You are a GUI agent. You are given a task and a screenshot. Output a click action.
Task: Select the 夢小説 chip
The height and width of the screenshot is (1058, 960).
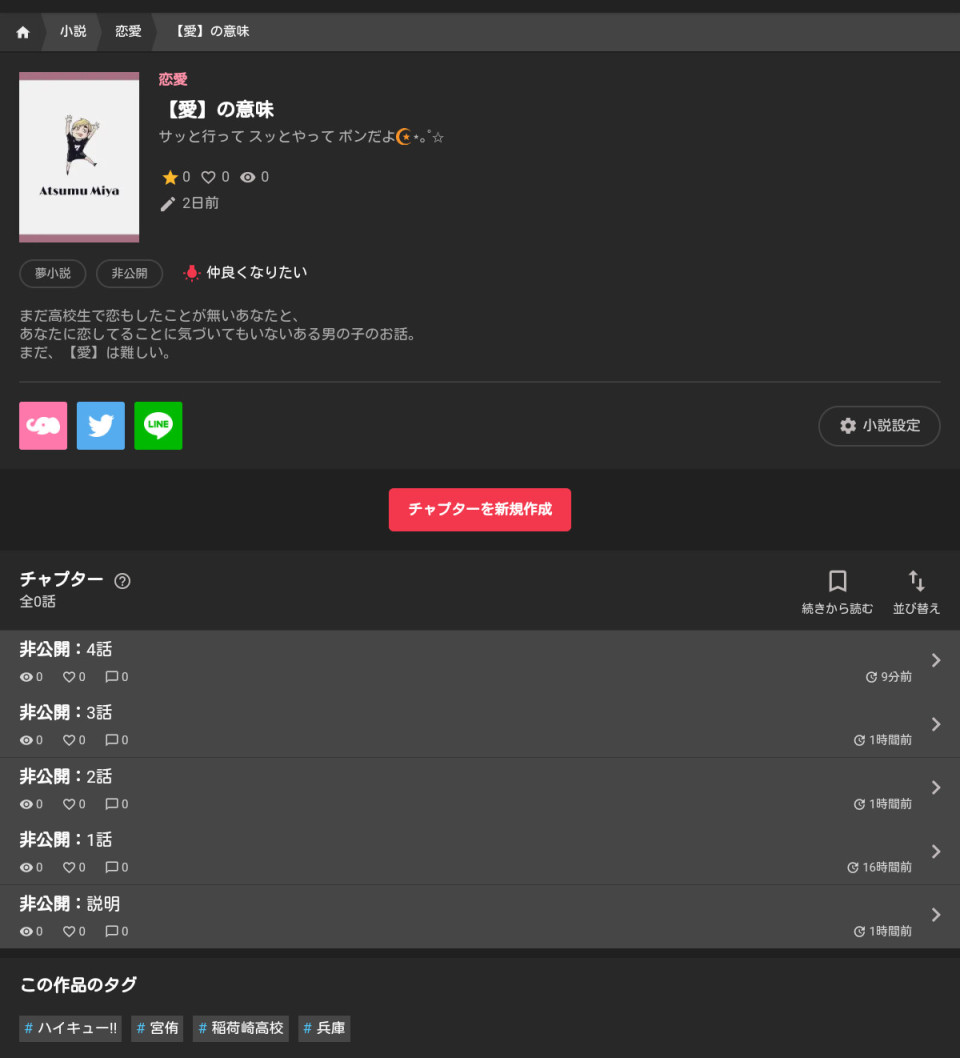click(x=53, y=273)
